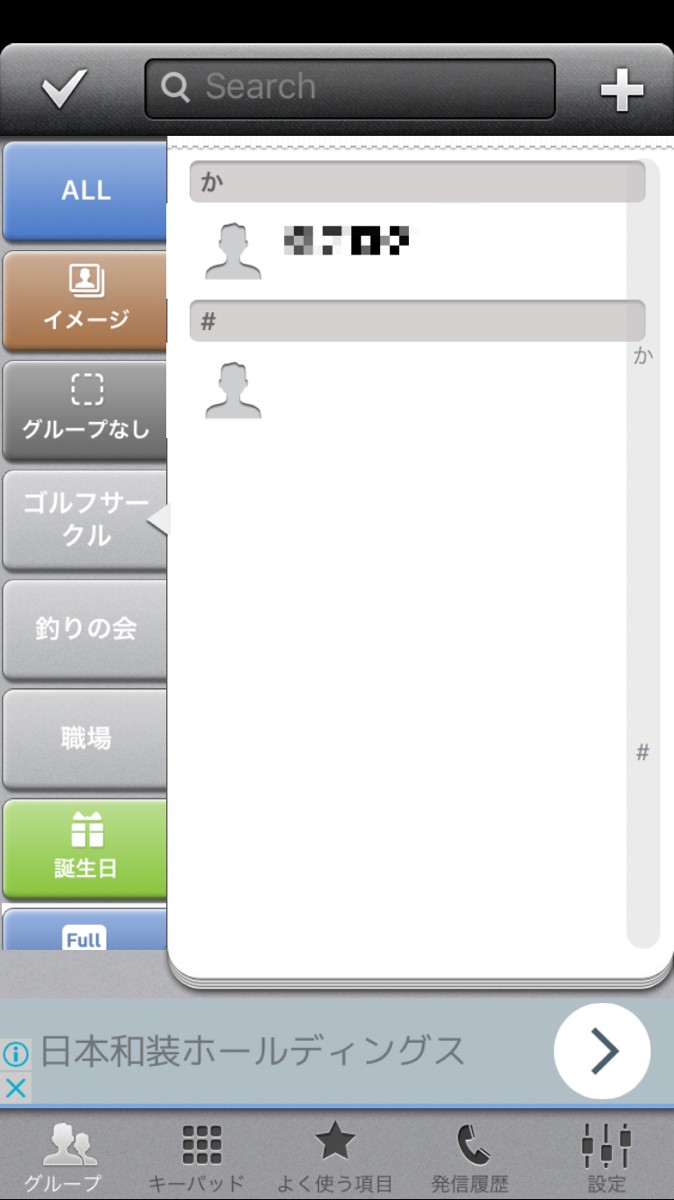Open the 設定 tab

[606, 1158]
